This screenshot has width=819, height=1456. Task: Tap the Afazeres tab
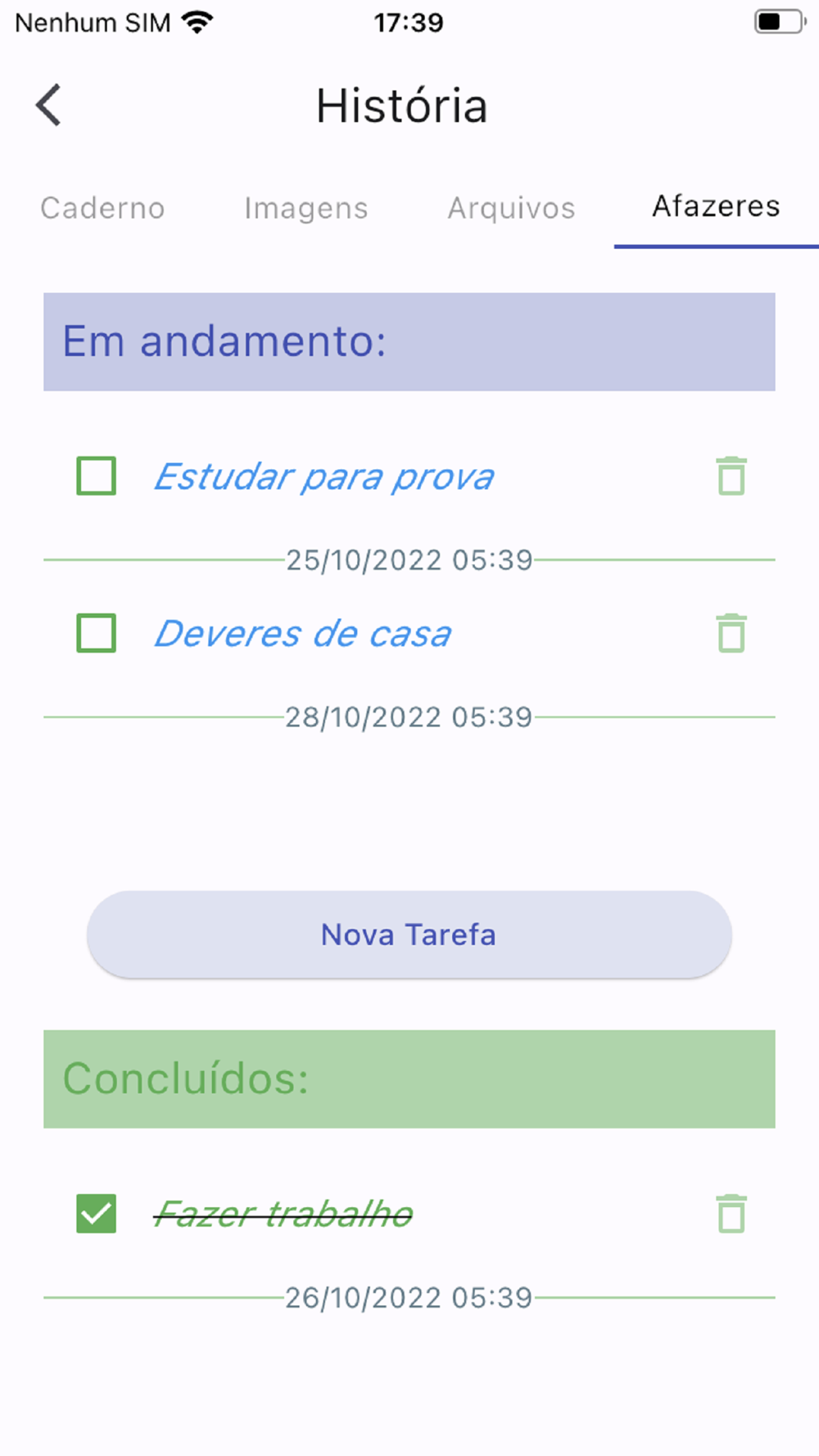coord(716,206)
